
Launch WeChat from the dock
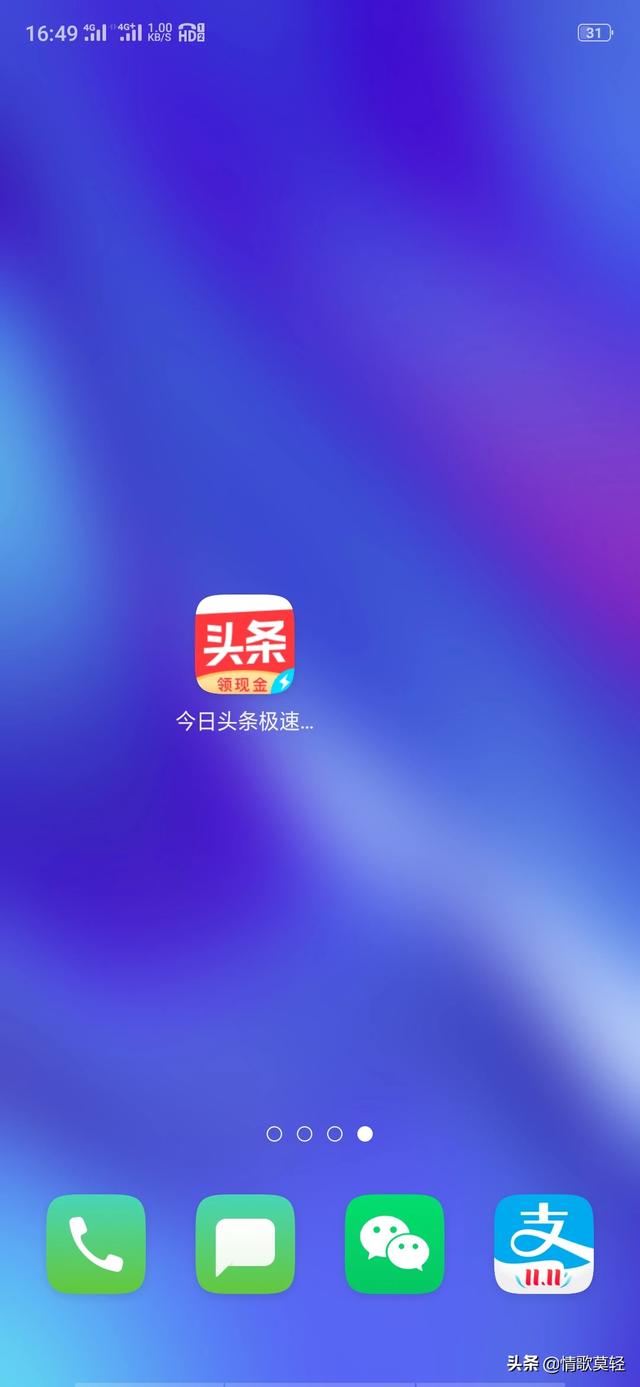[x=394, y=1244]
